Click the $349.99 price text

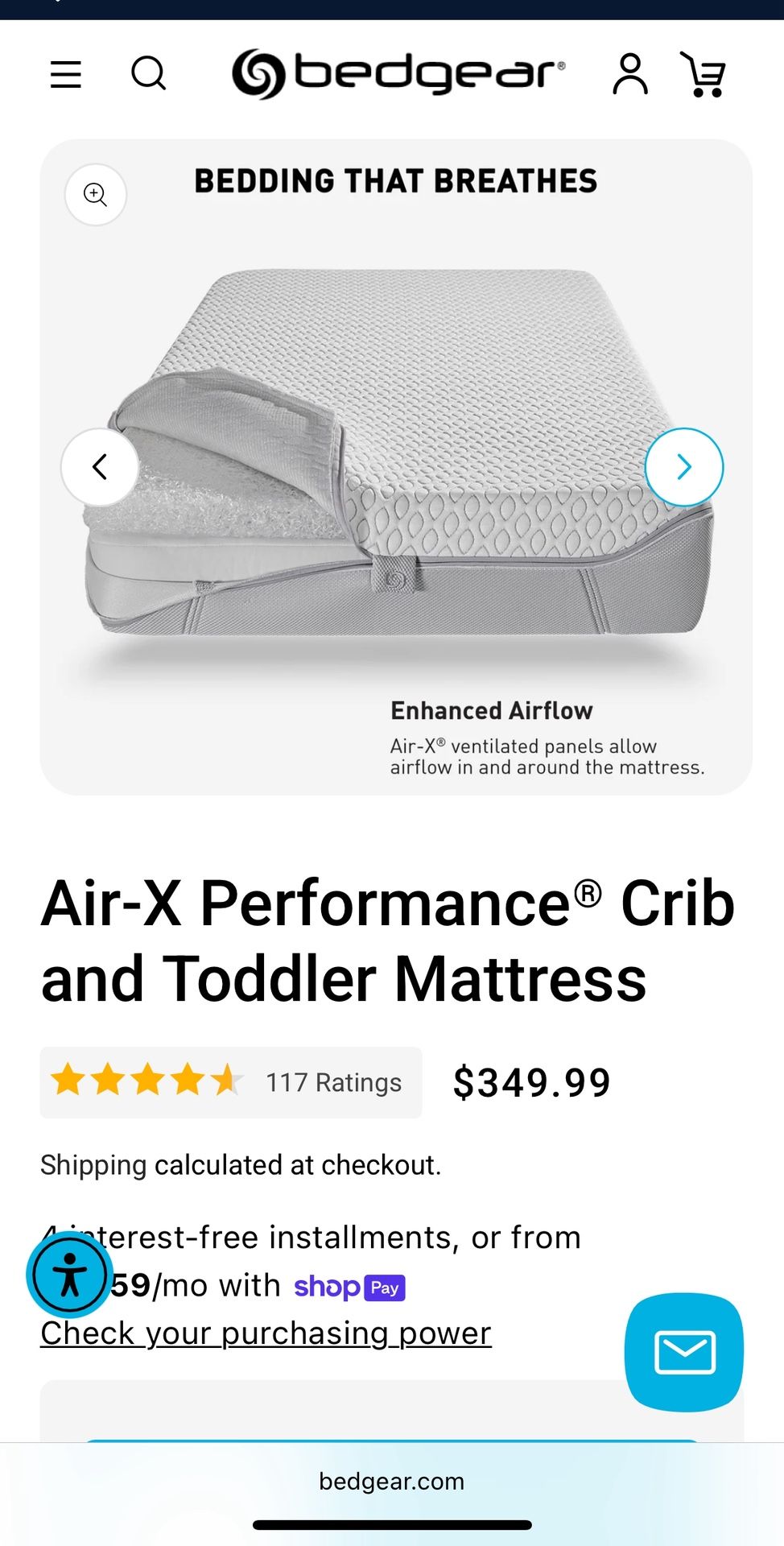[x=532, y=1082]
